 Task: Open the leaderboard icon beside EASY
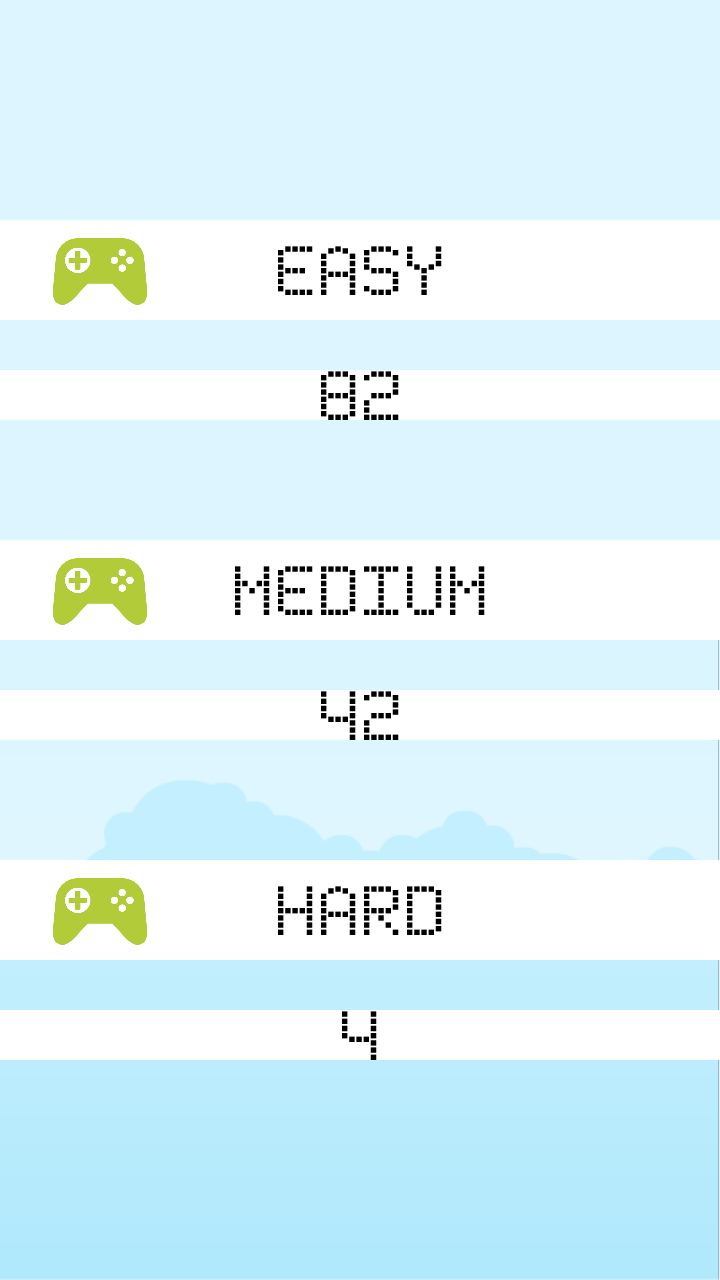pos(100,271)
